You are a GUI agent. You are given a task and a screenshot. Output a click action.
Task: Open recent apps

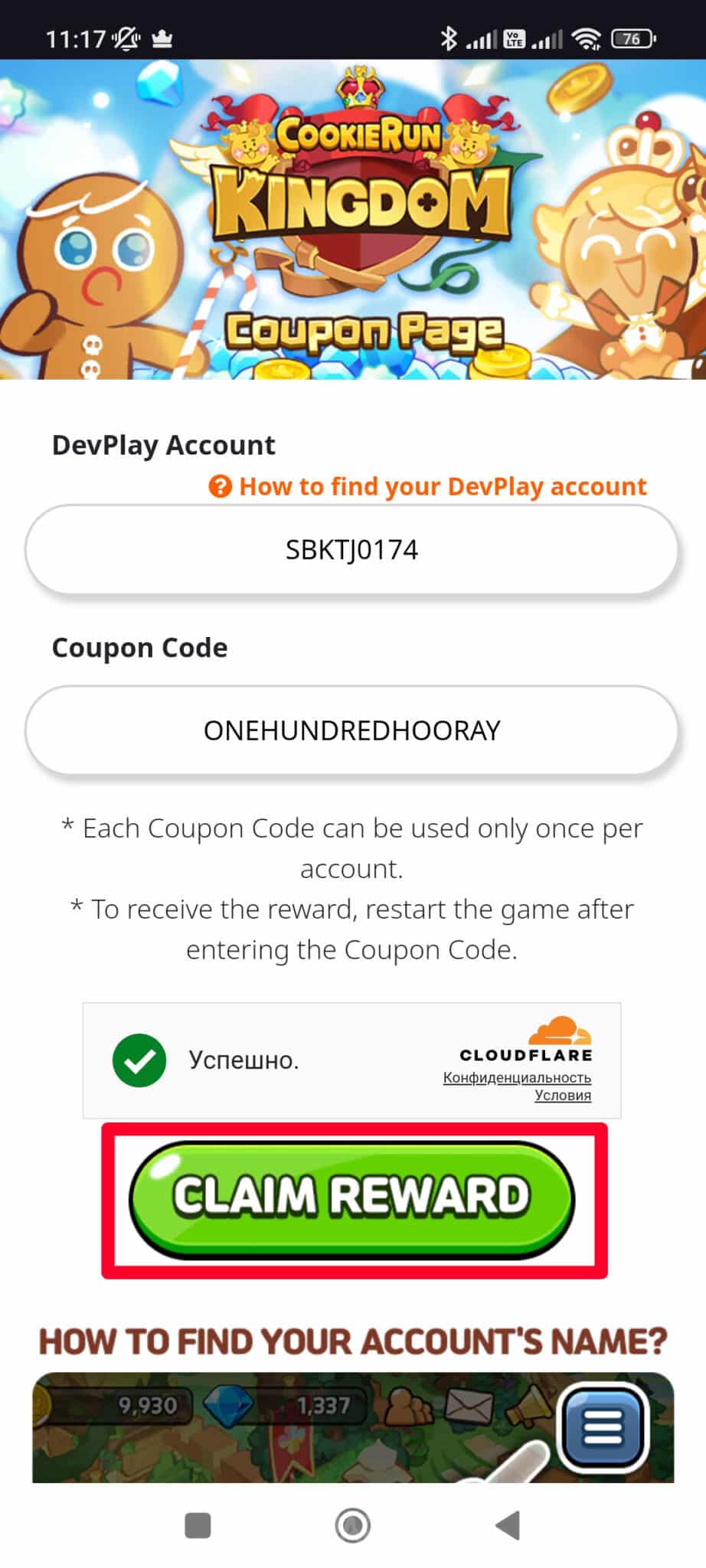point(198,1525)
